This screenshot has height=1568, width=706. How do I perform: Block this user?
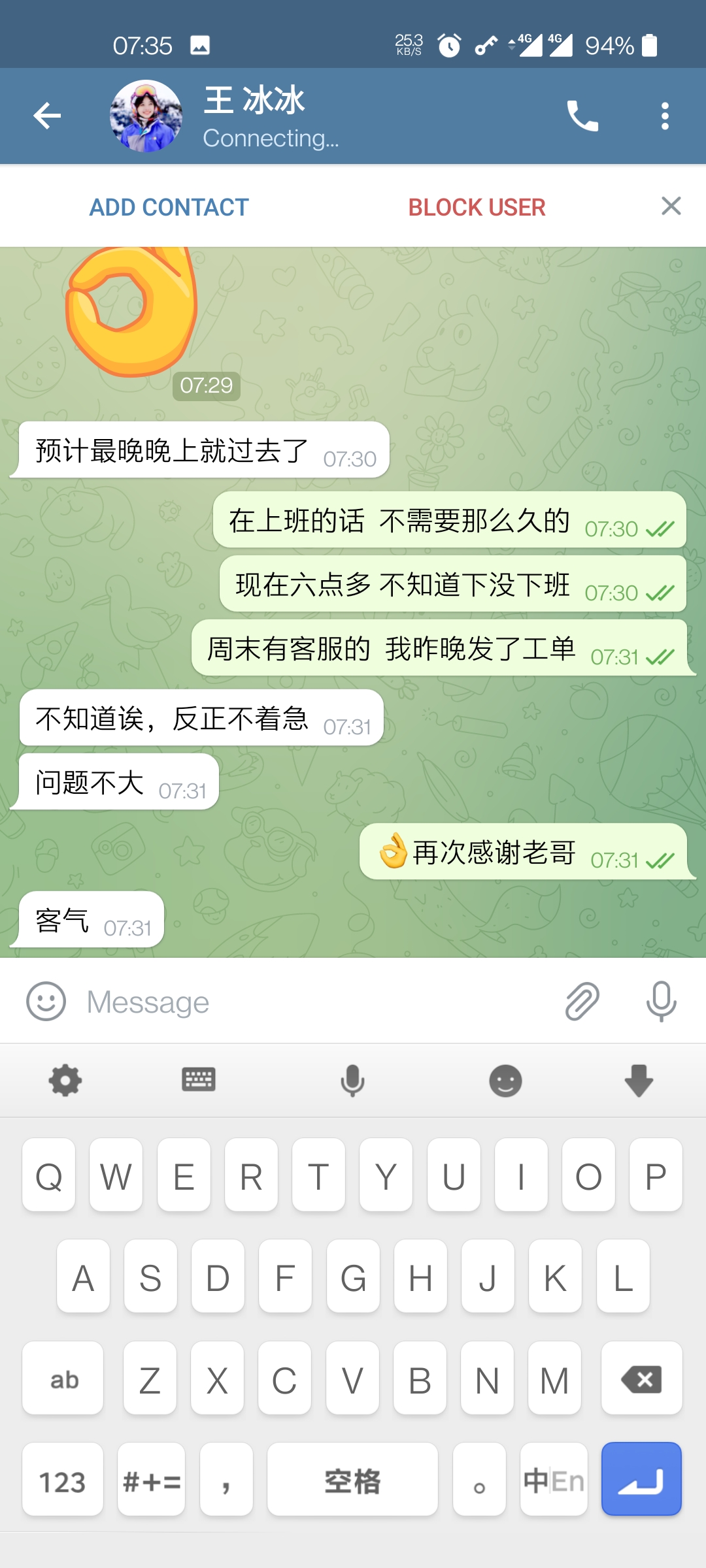[x=477, y=207]
